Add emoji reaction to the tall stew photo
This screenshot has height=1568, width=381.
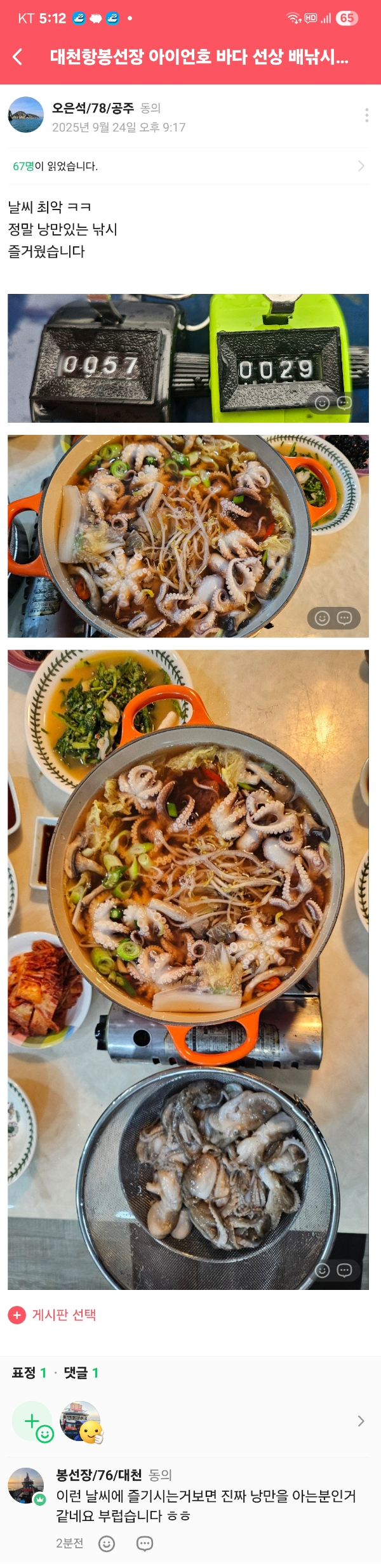[323, 1270]
